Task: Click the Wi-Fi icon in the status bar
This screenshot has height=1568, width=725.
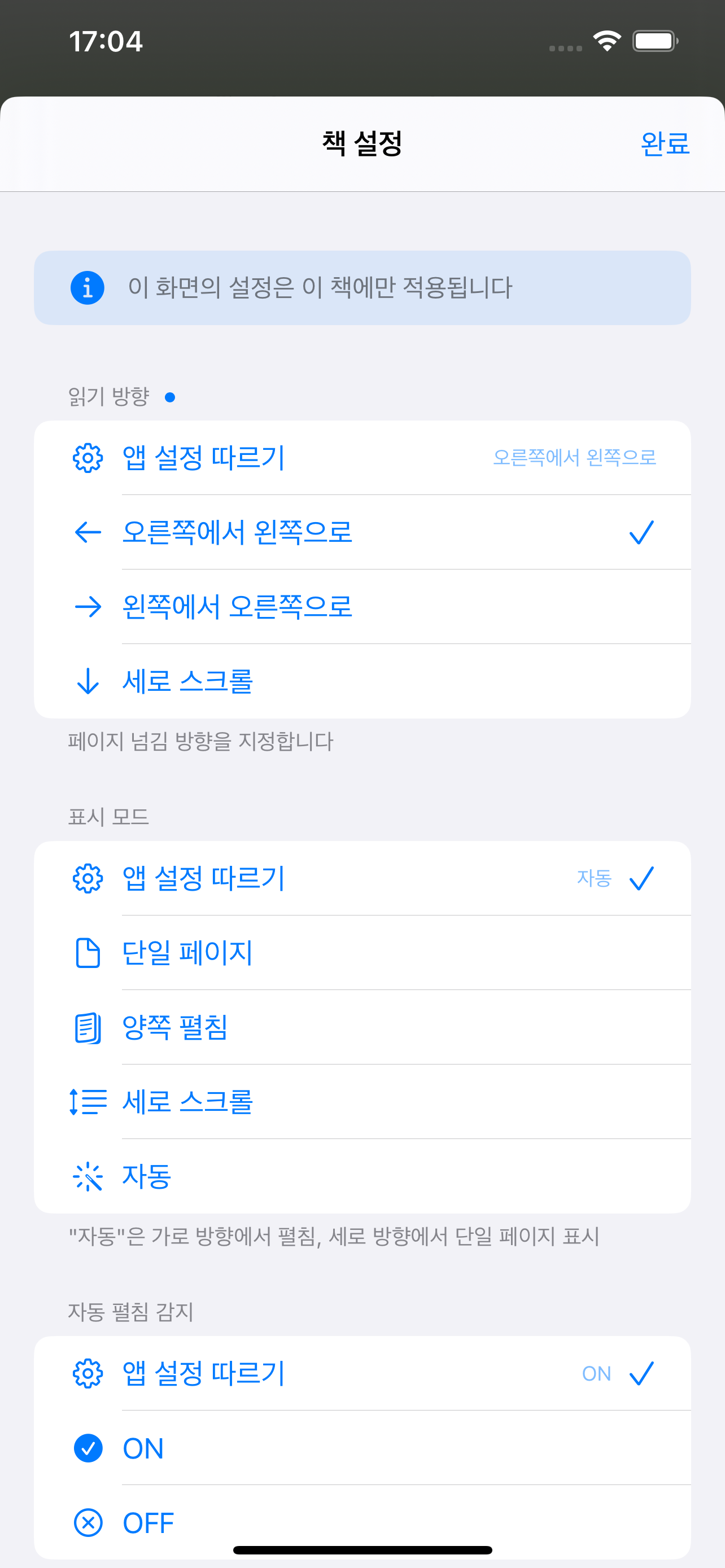Action: pyautogui.click(x=606, y=40)
